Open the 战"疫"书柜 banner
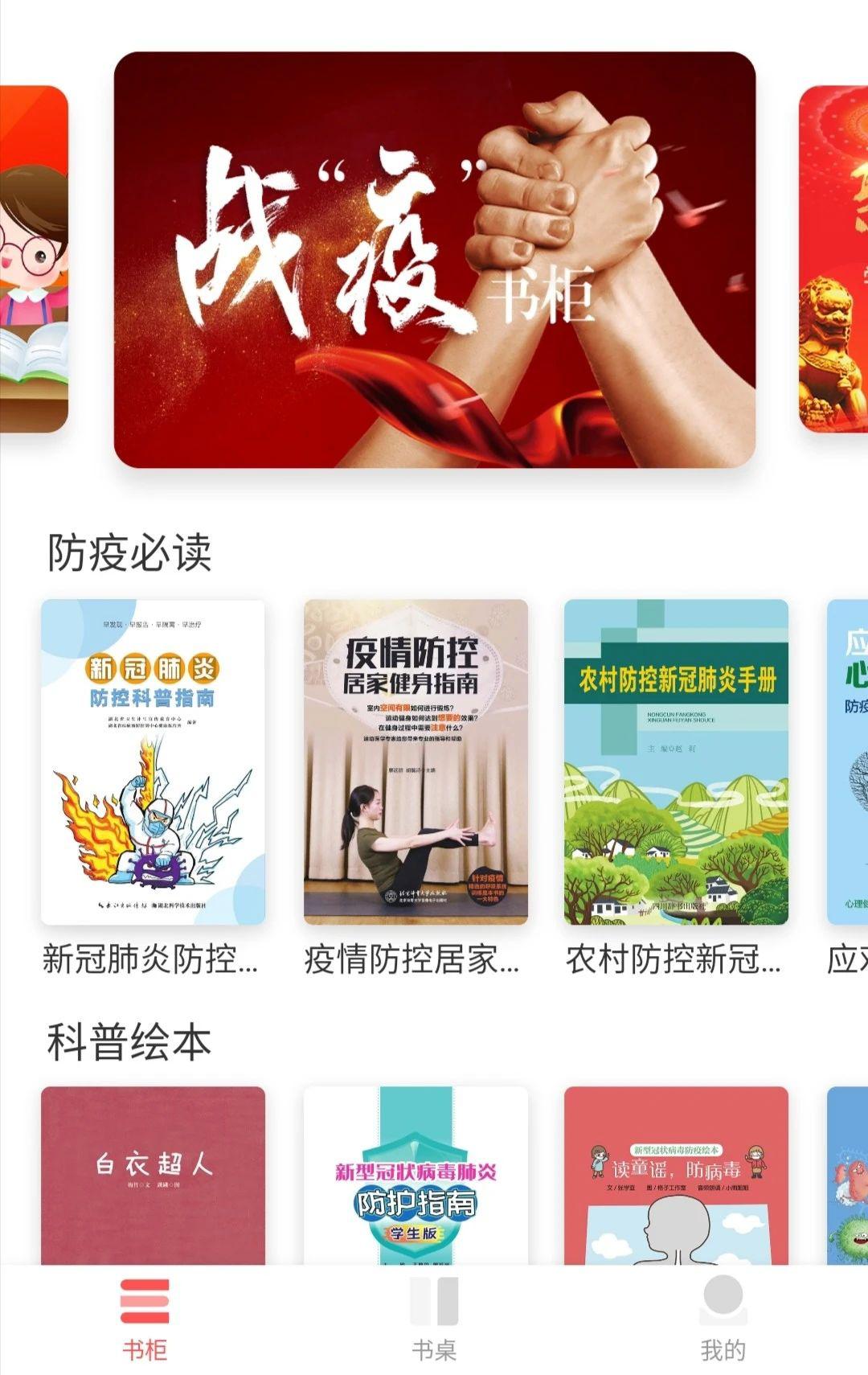 point(434,259)
